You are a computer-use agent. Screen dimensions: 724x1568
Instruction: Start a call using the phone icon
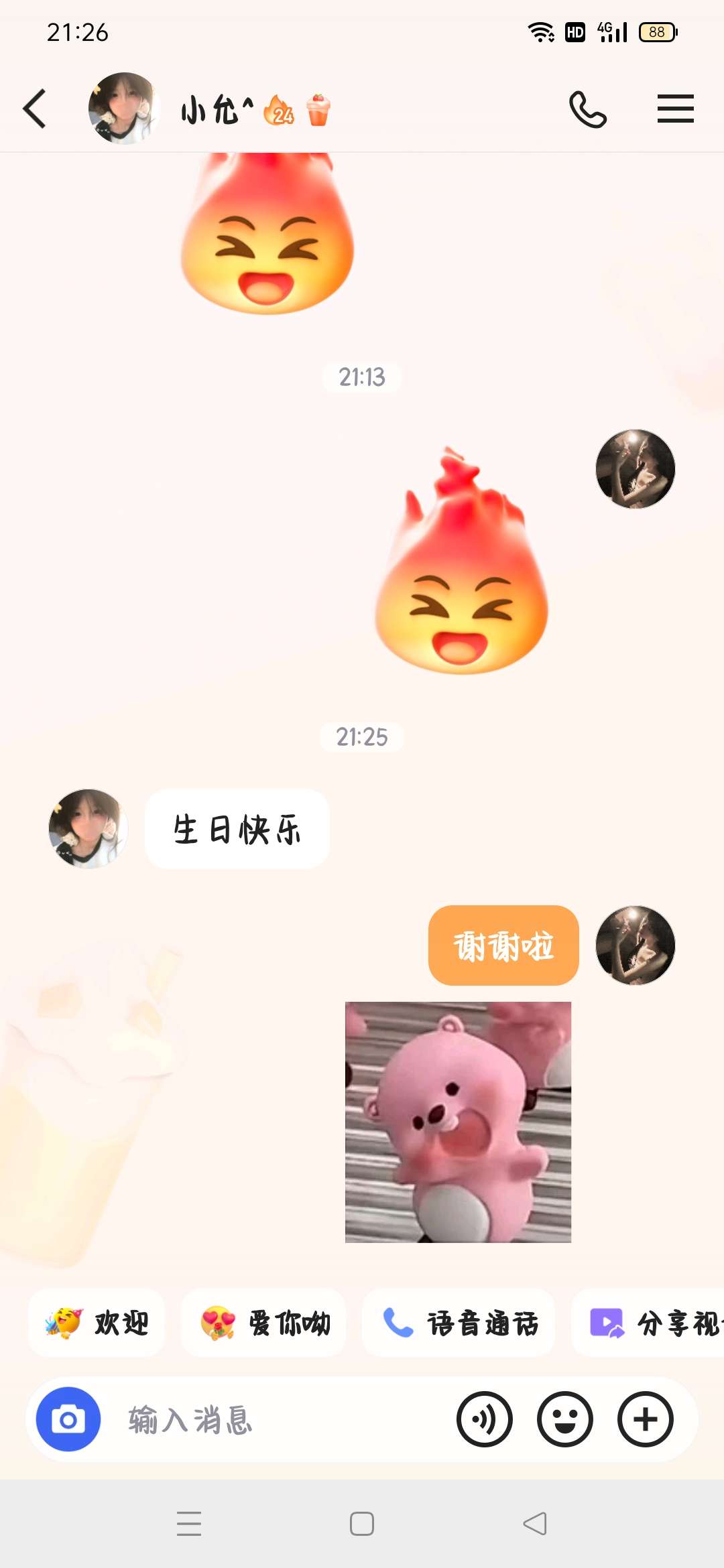point(587,109)
